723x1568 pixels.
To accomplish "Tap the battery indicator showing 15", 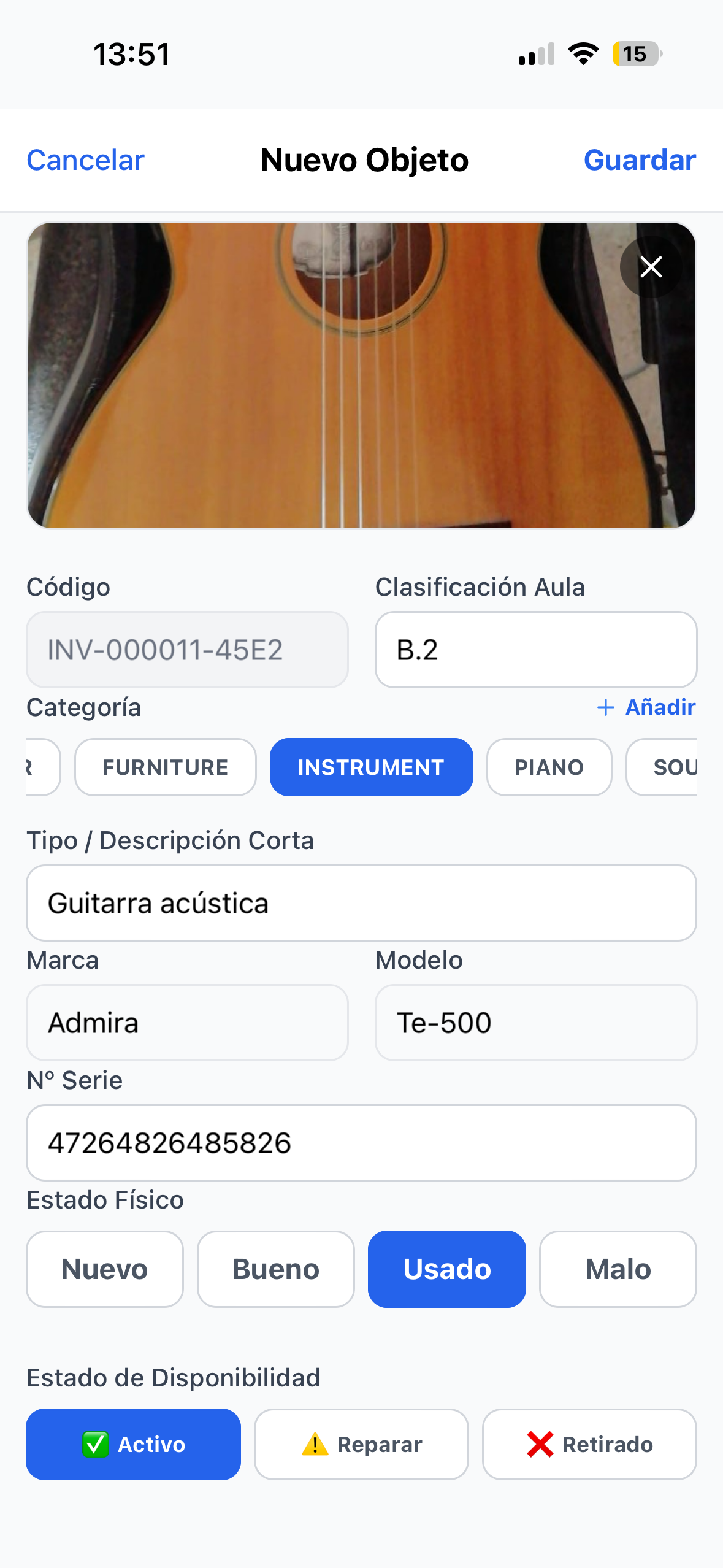I will click(x=635, y=53).
